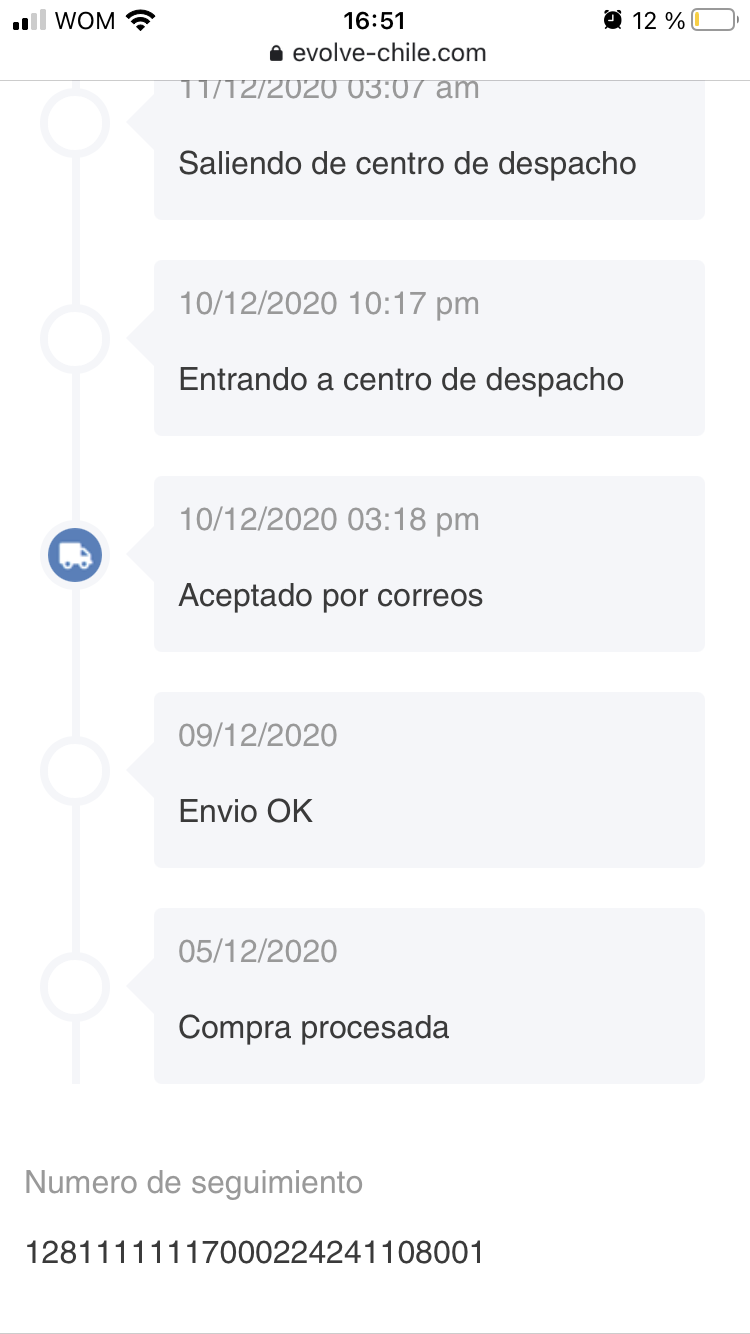Tap the Envio OK status card
750x1334 pixels.
[428, 779]
